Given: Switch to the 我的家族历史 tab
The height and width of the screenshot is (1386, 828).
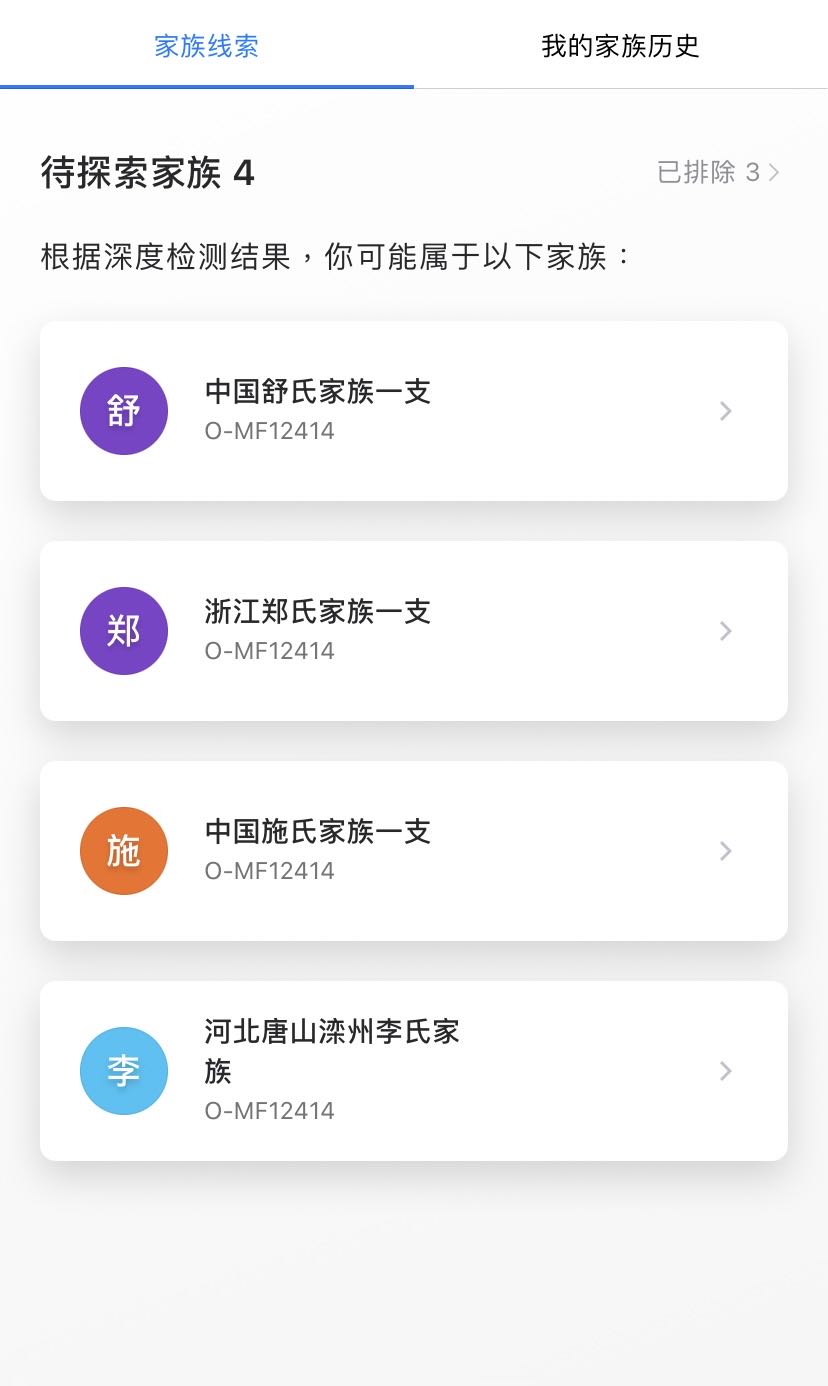Looking at the screenshot, I should (620, 46).
